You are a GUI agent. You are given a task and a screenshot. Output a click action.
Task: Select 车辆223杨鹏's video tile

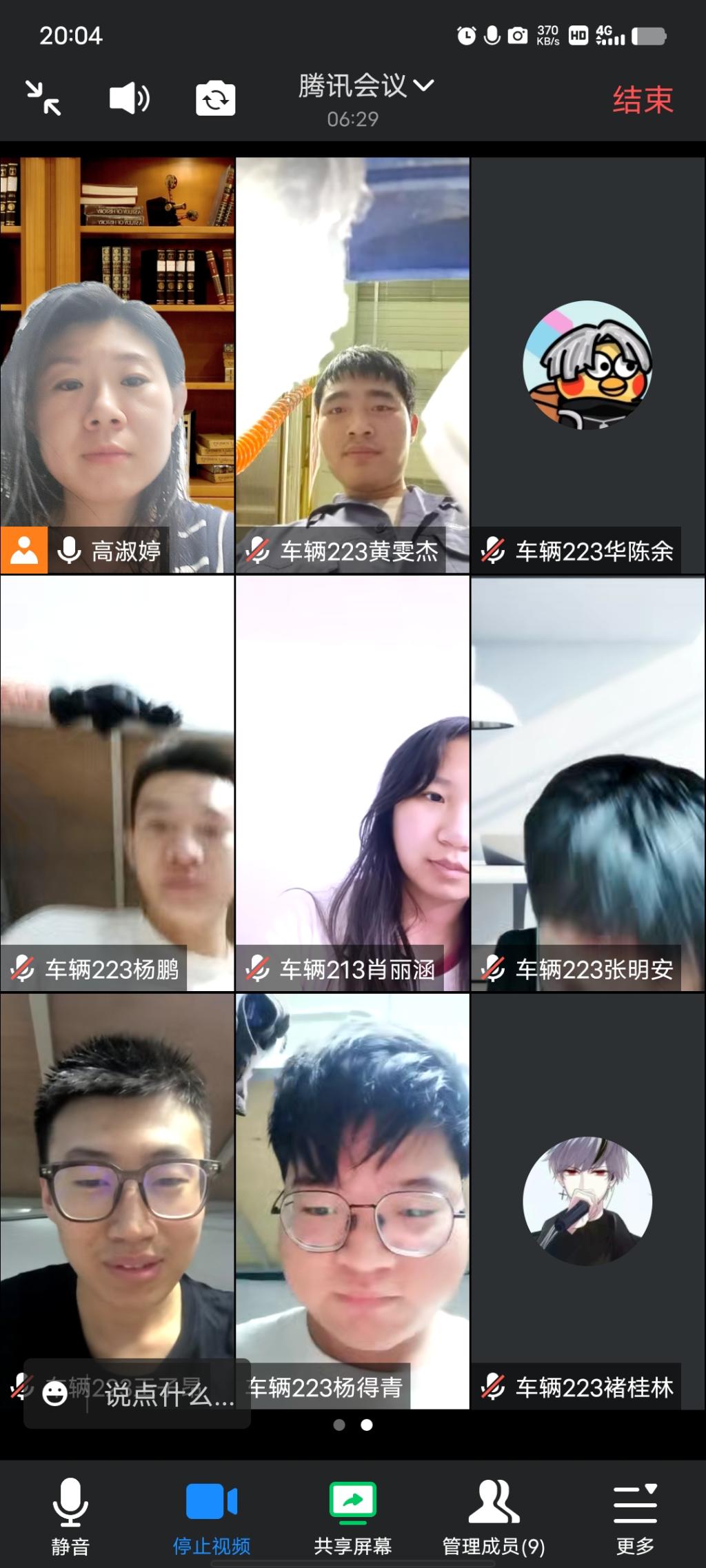(117, 784)
